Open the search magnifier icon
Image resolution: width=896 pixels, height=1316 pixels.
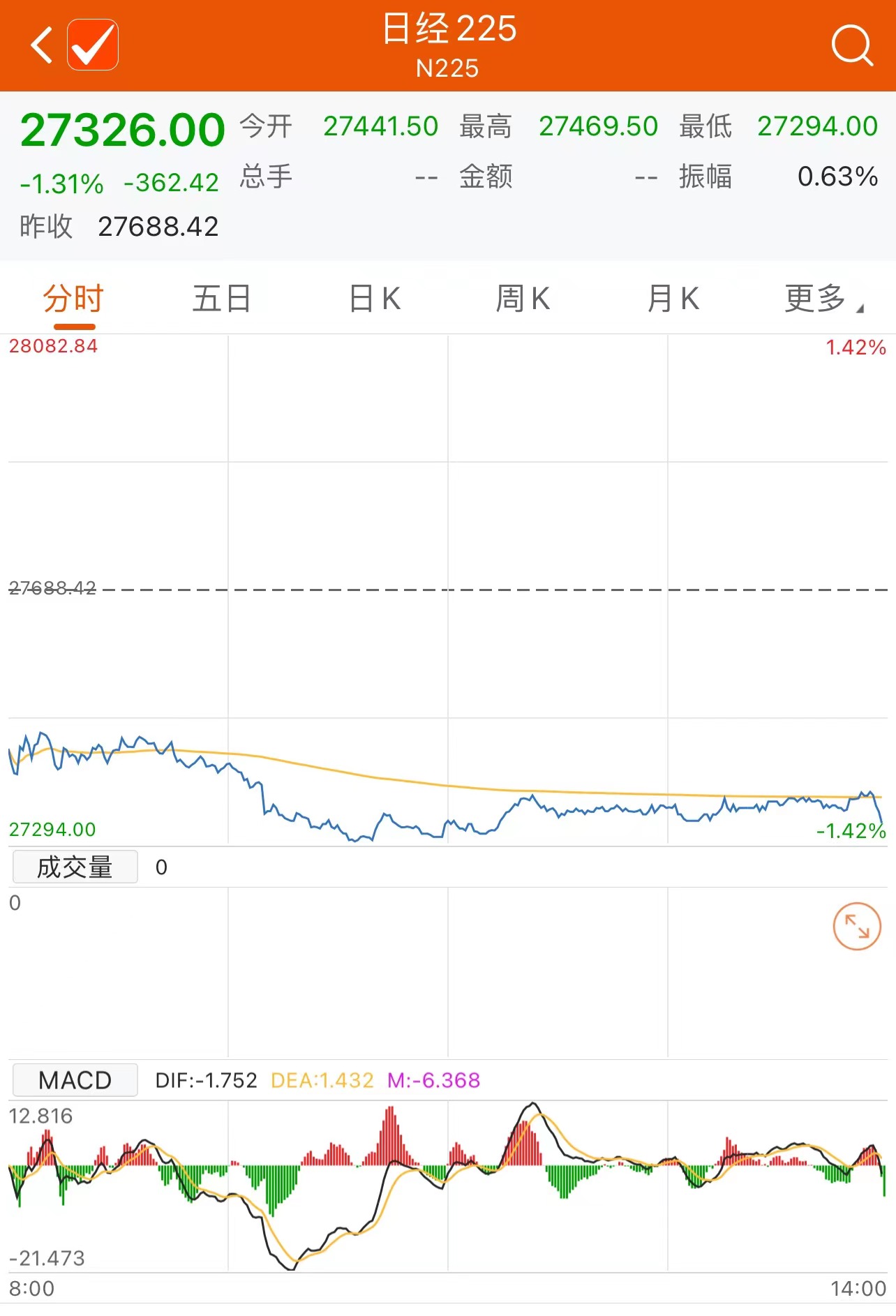(x=851, y=46)
